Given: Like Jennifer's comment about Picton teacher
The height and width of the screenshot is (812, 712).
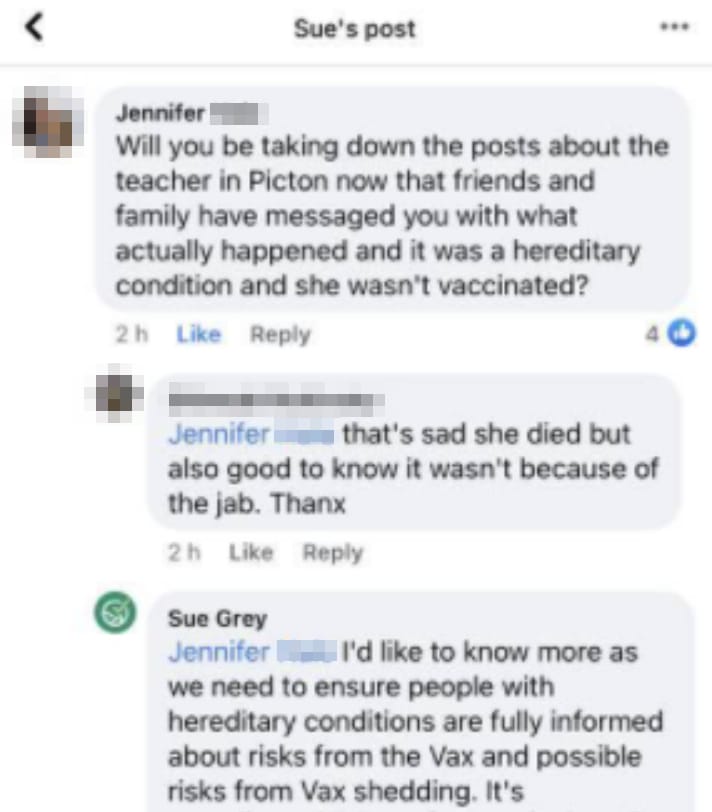Looking at the screenshot, I should tap(198, 335).
